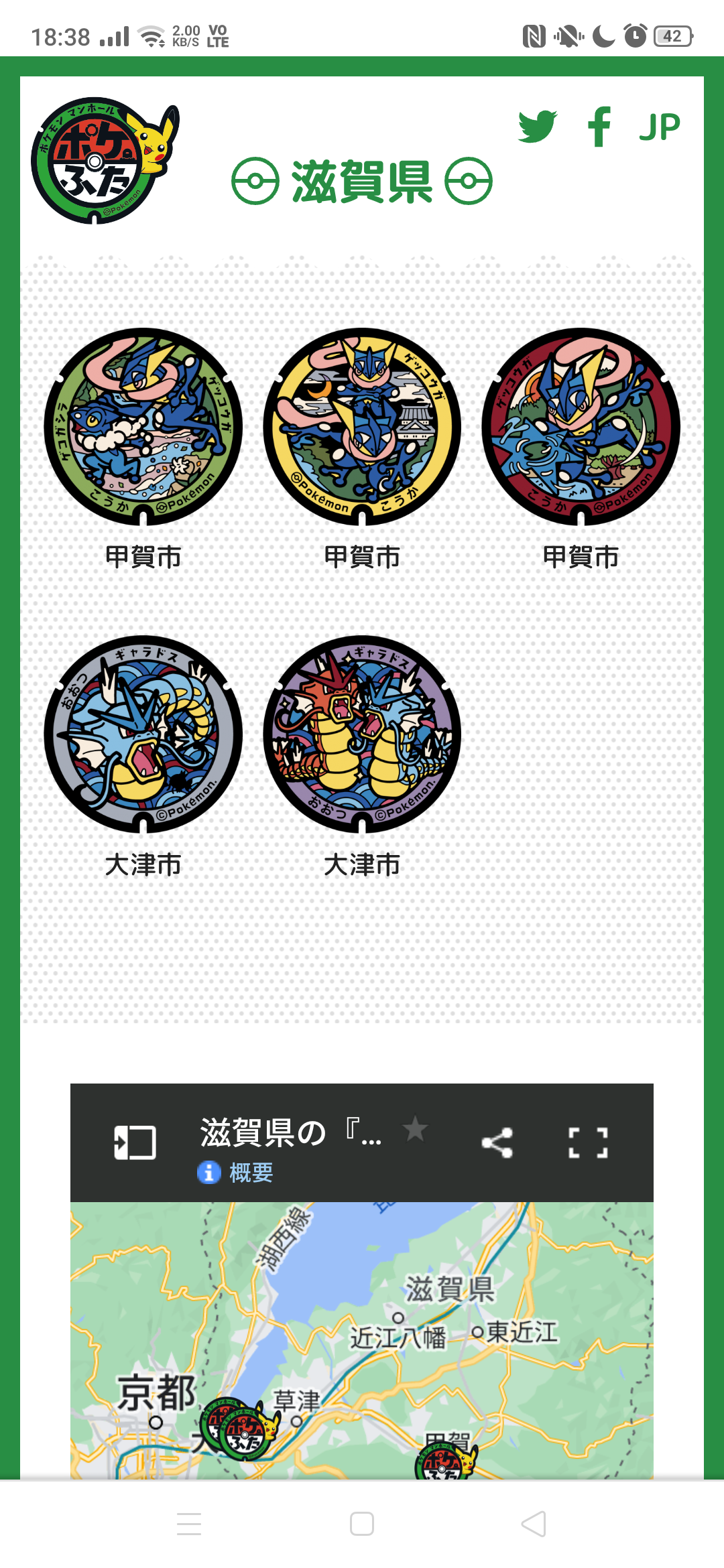Open the Twitter link in the header

pyautogui.click(x=538, y=127)
